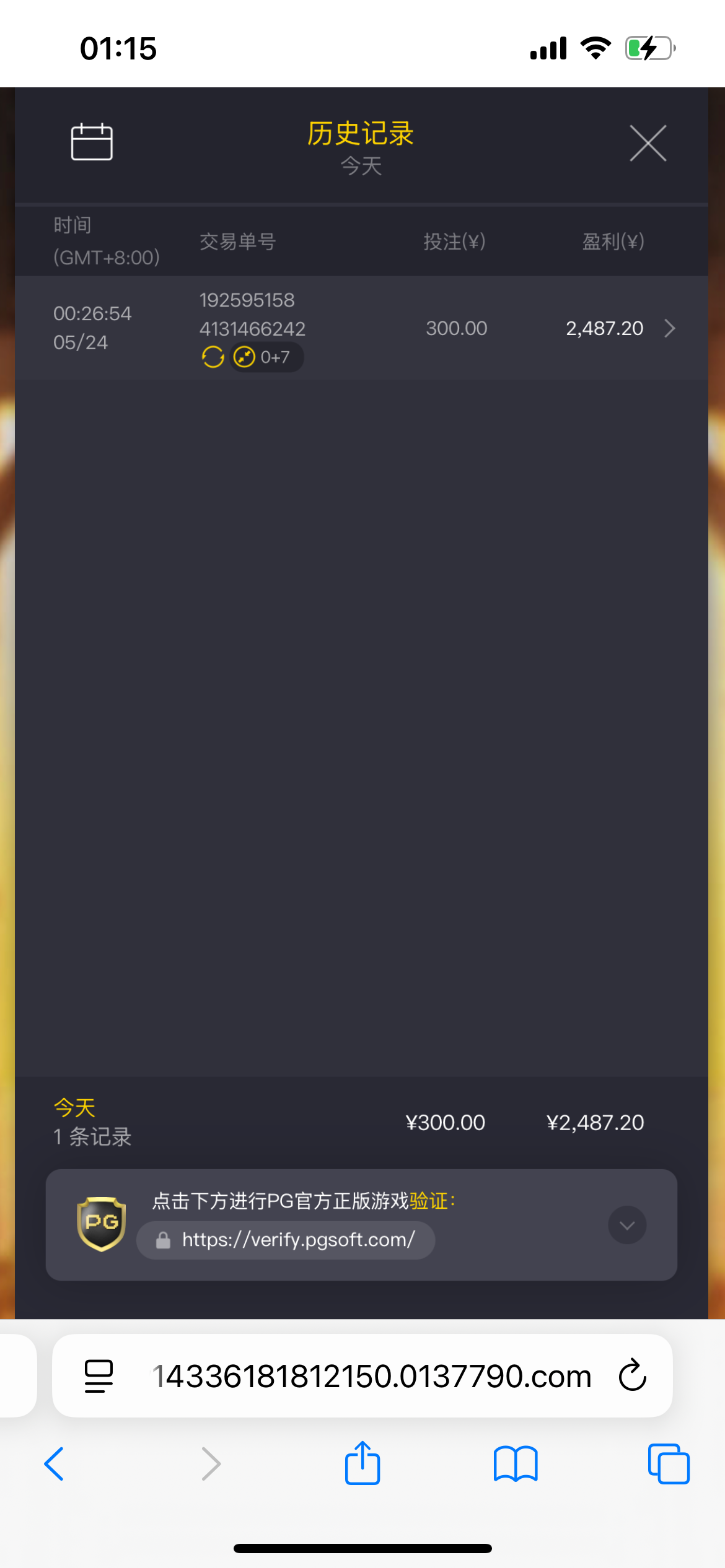Viewport: 725px width, 1568px height.
Task: Close the history records panel
Action: (648, 143)
